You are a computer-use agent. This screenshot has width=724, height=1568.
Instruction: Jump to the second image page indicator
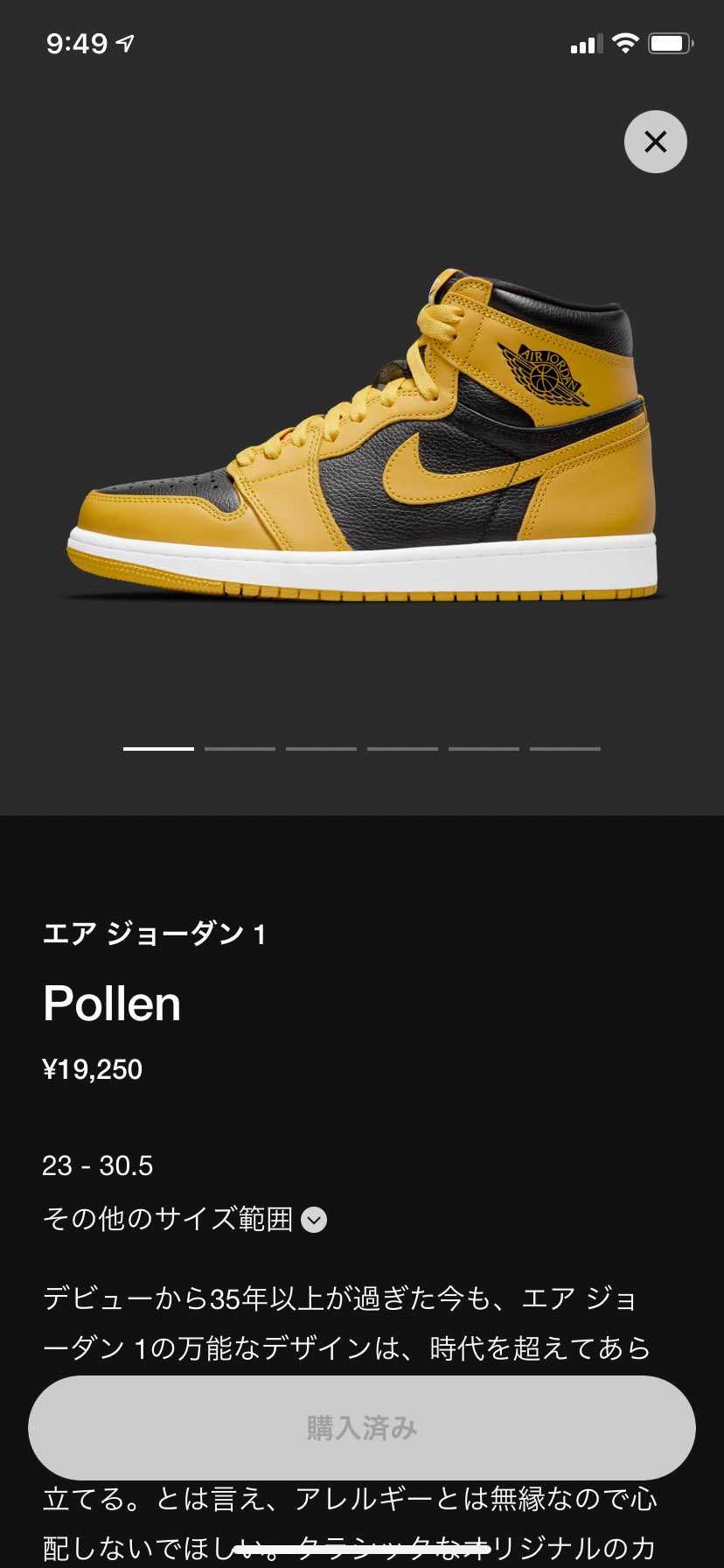[240, 749]
